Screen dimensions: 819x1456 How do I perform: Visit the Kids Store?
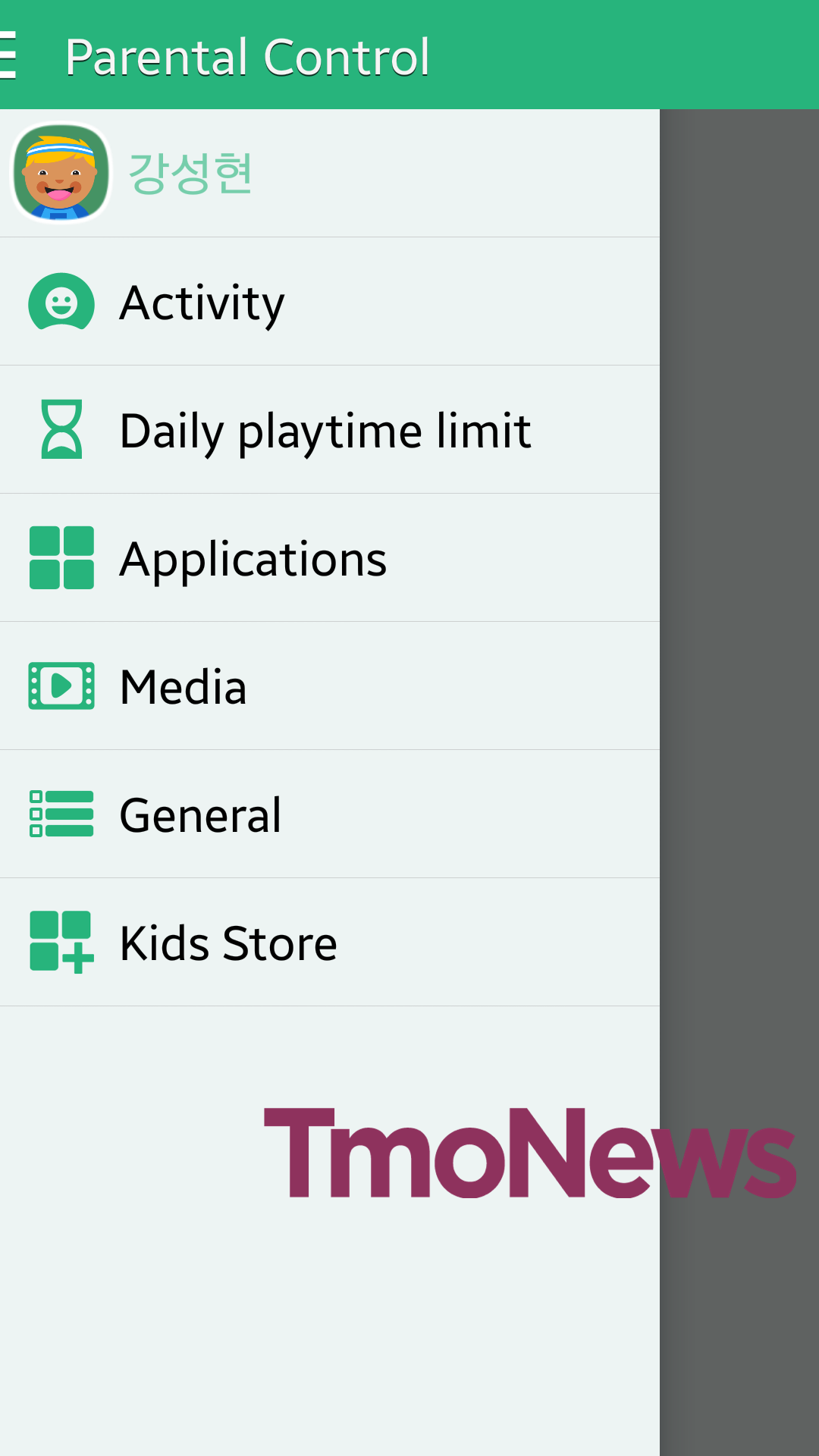330,943
